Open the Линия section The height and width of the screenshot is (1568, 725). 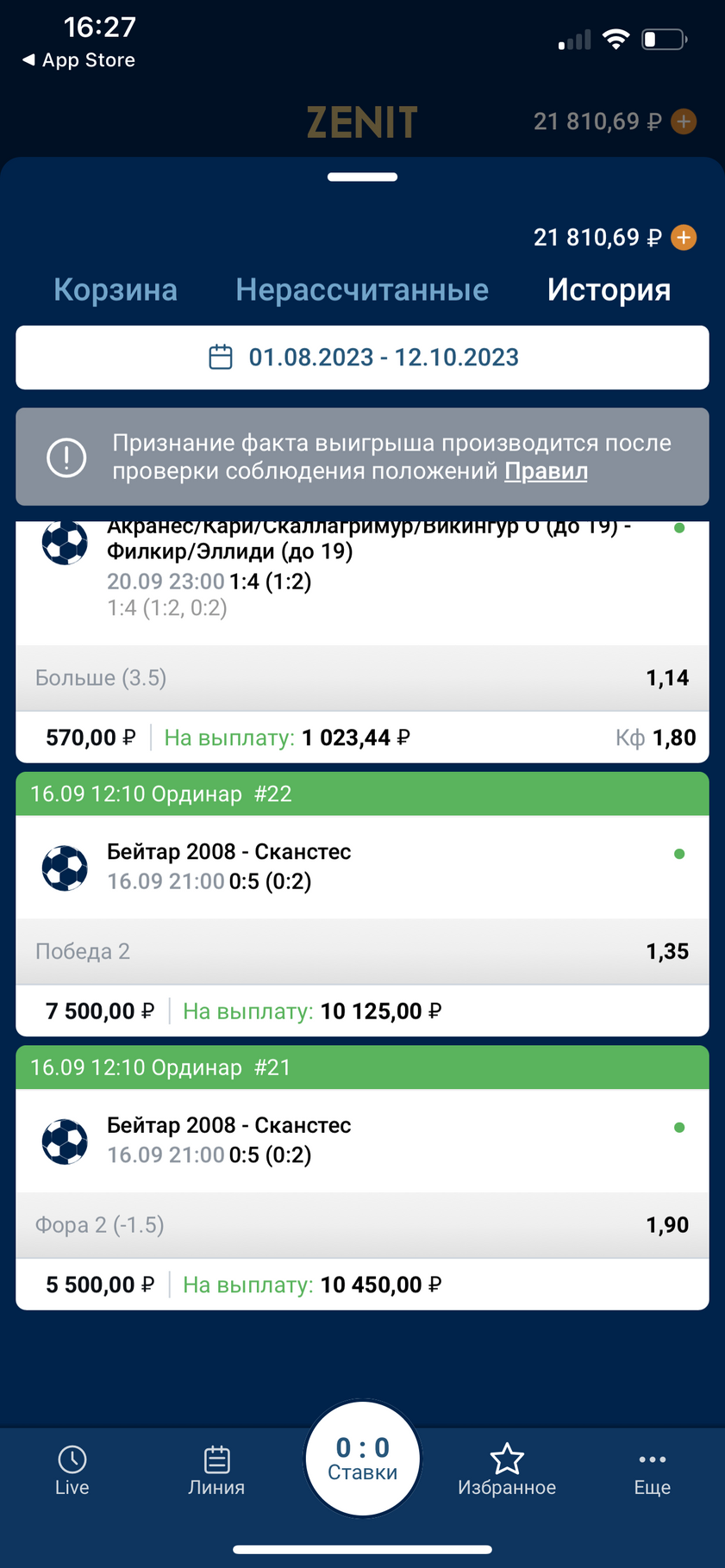pyautogui.click(x=216, y=1472)
